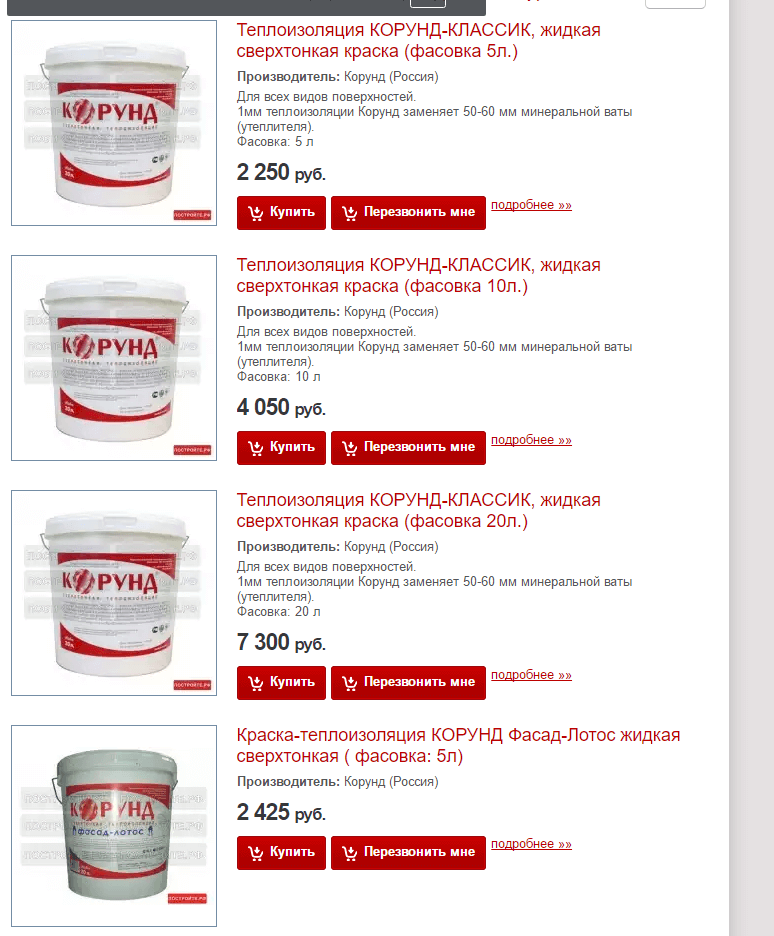The width and height of the screenshot is (774, 936).
Task: Tap 'Перезвонить мне' for the 10л item
Action: pos(408,448)
